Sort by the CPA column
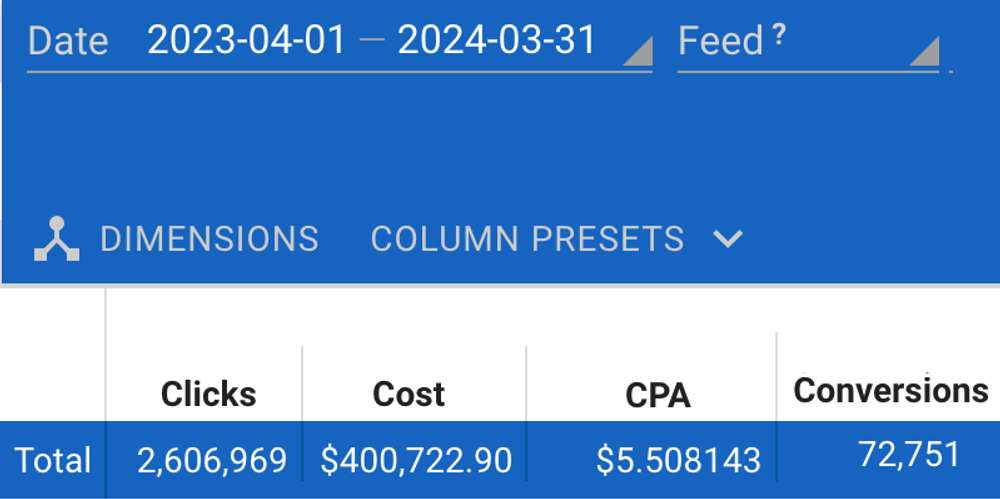 pyautogui.click(x=657, y=396)
